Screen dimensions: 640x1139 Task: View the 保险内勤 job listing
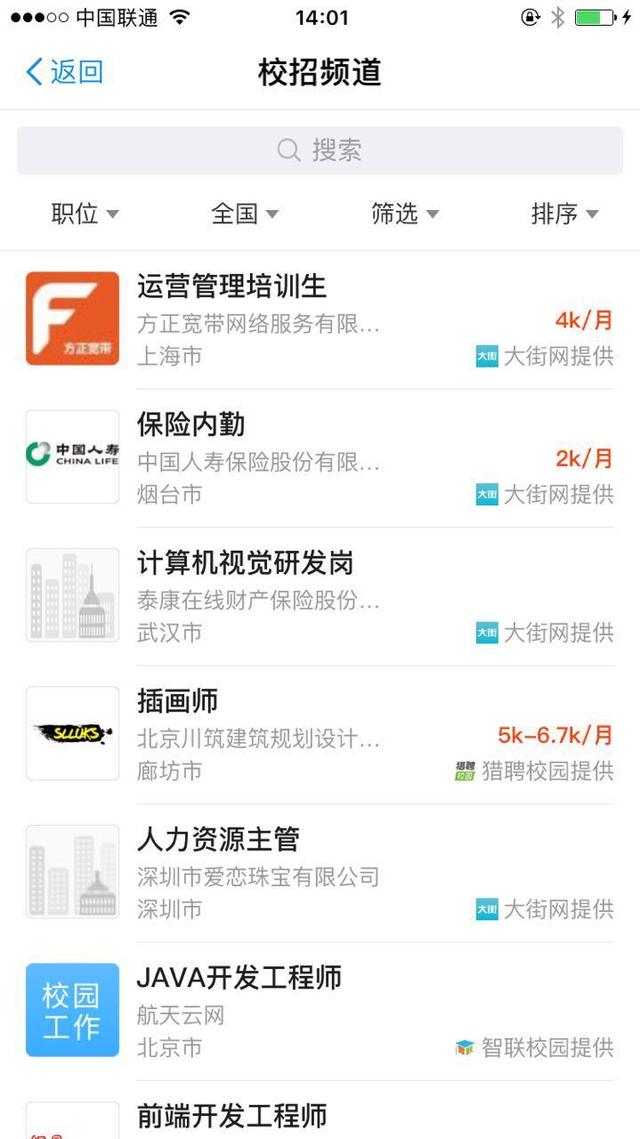[320, 458]
